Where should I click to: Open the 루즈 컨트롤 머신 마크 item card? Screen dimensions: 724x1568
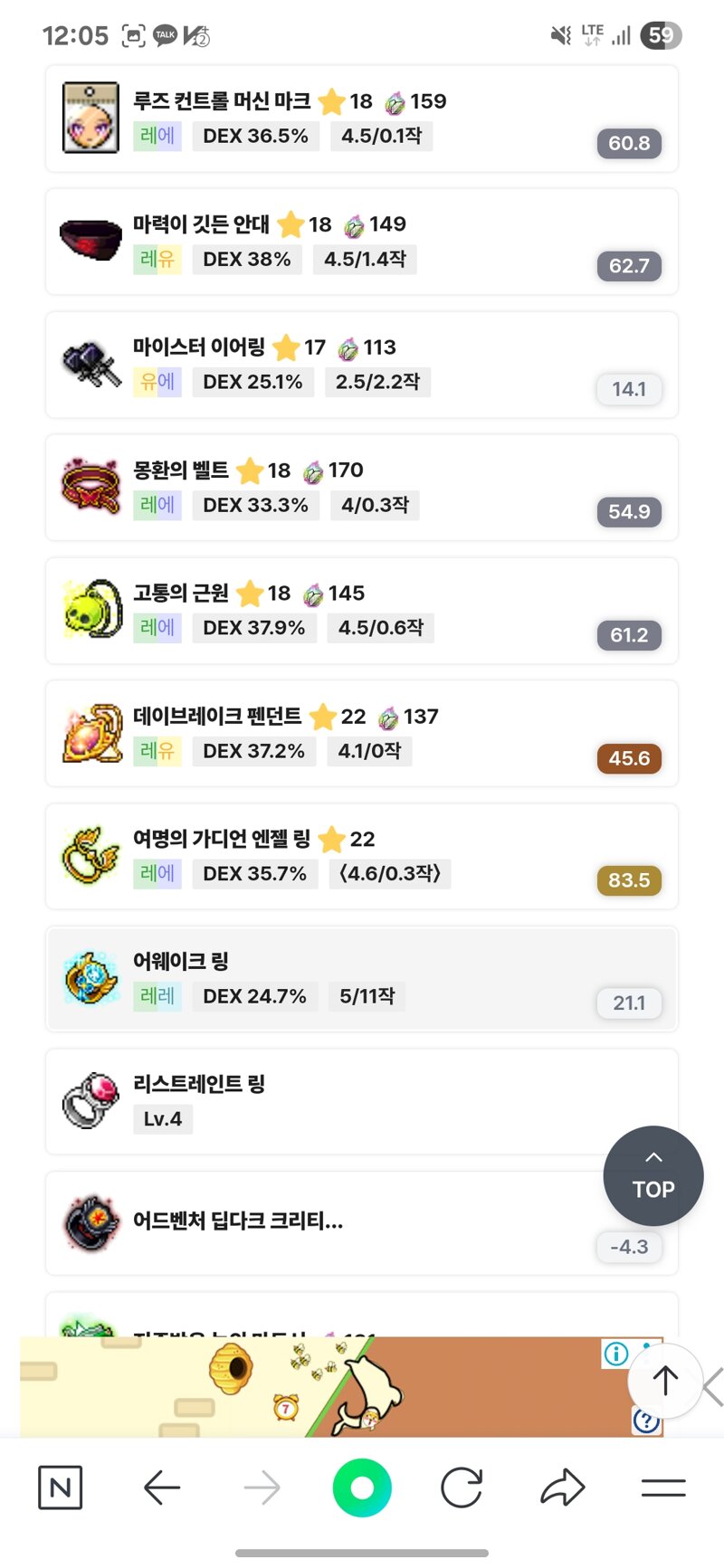[362, 119]
